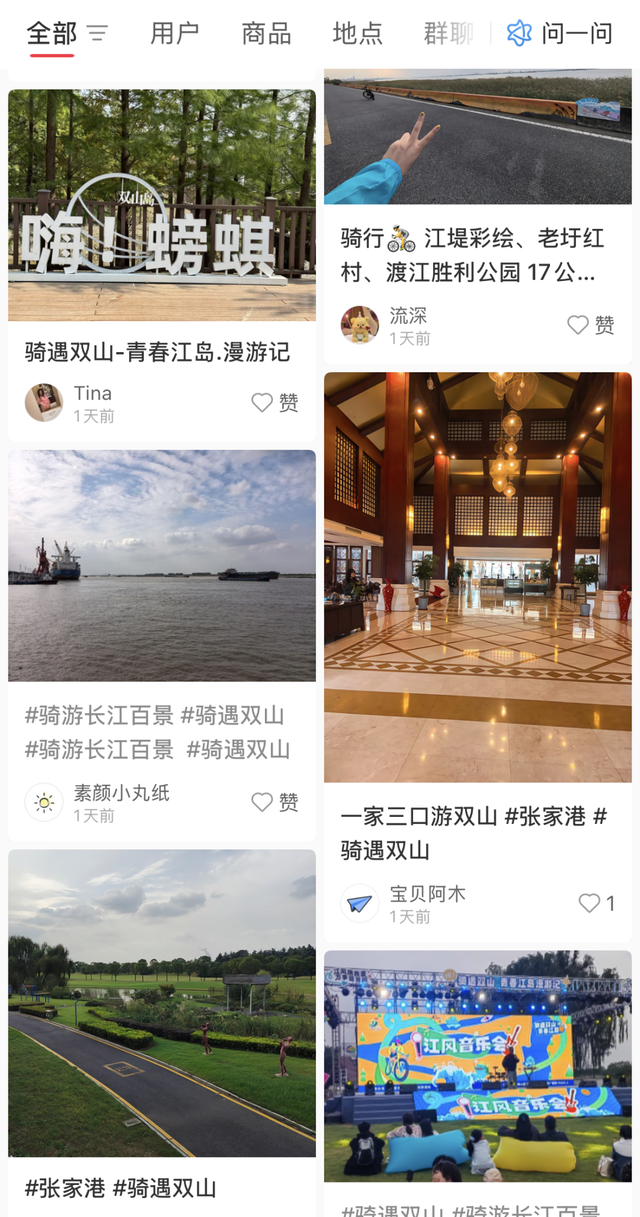The image size is (640, 1217).
Task: Switch to the 地点 tab
Action: tap(357, 34)
